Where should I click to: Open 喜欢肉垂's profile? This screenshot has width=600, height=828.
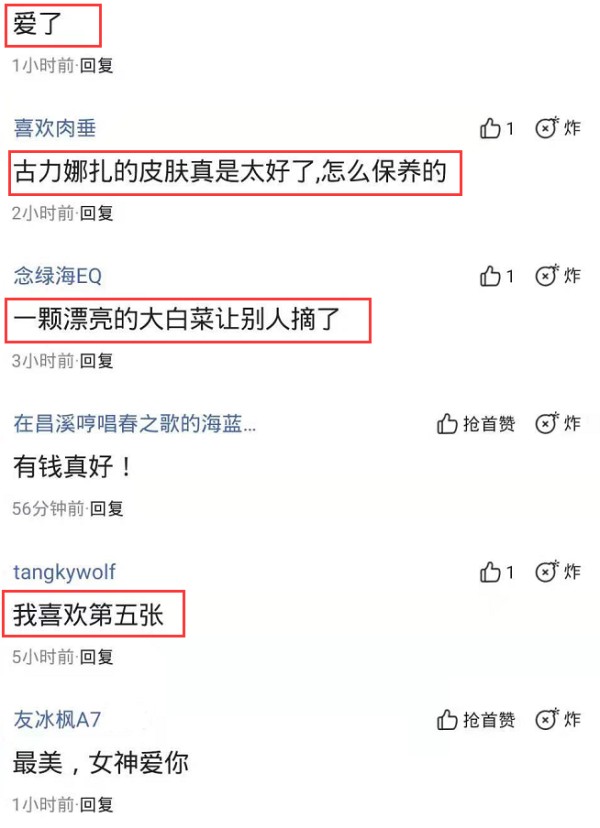[55, 129]
